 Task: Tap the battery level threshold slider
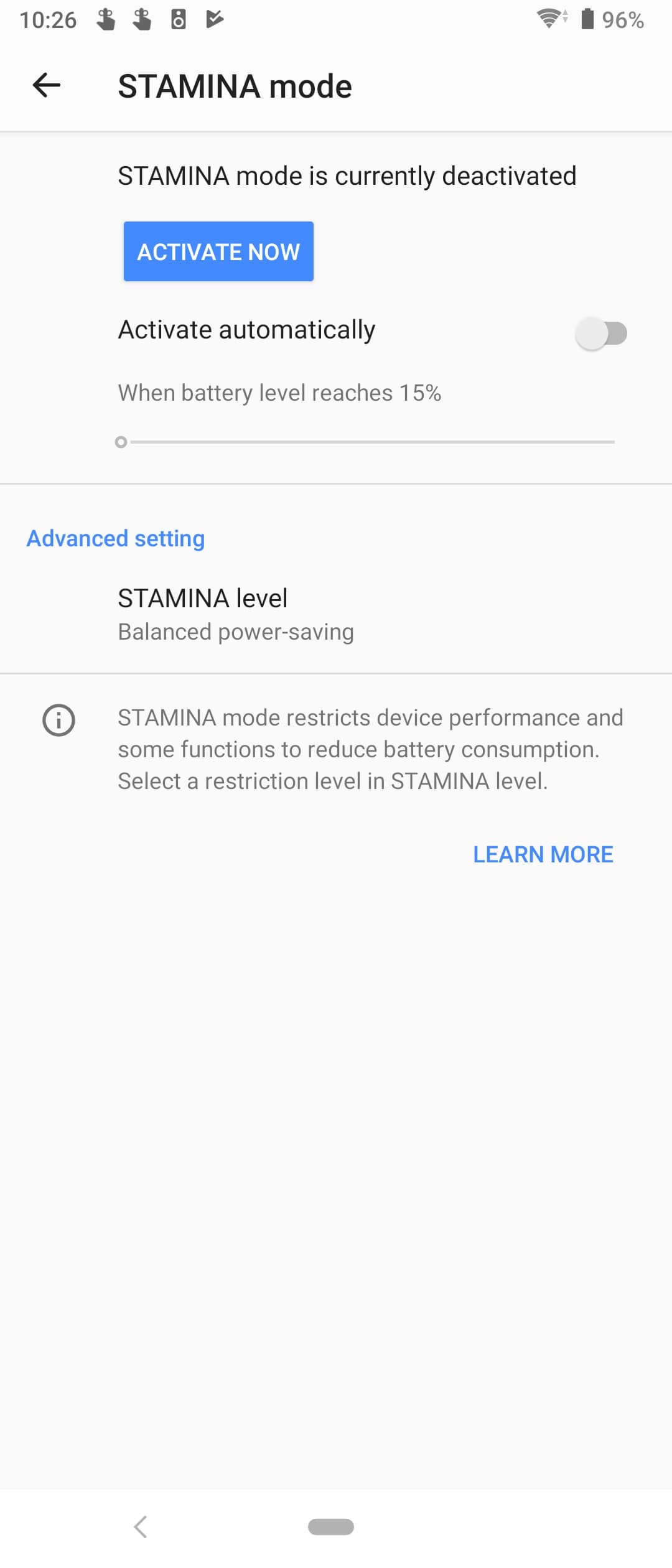click(x=366, y=442)
